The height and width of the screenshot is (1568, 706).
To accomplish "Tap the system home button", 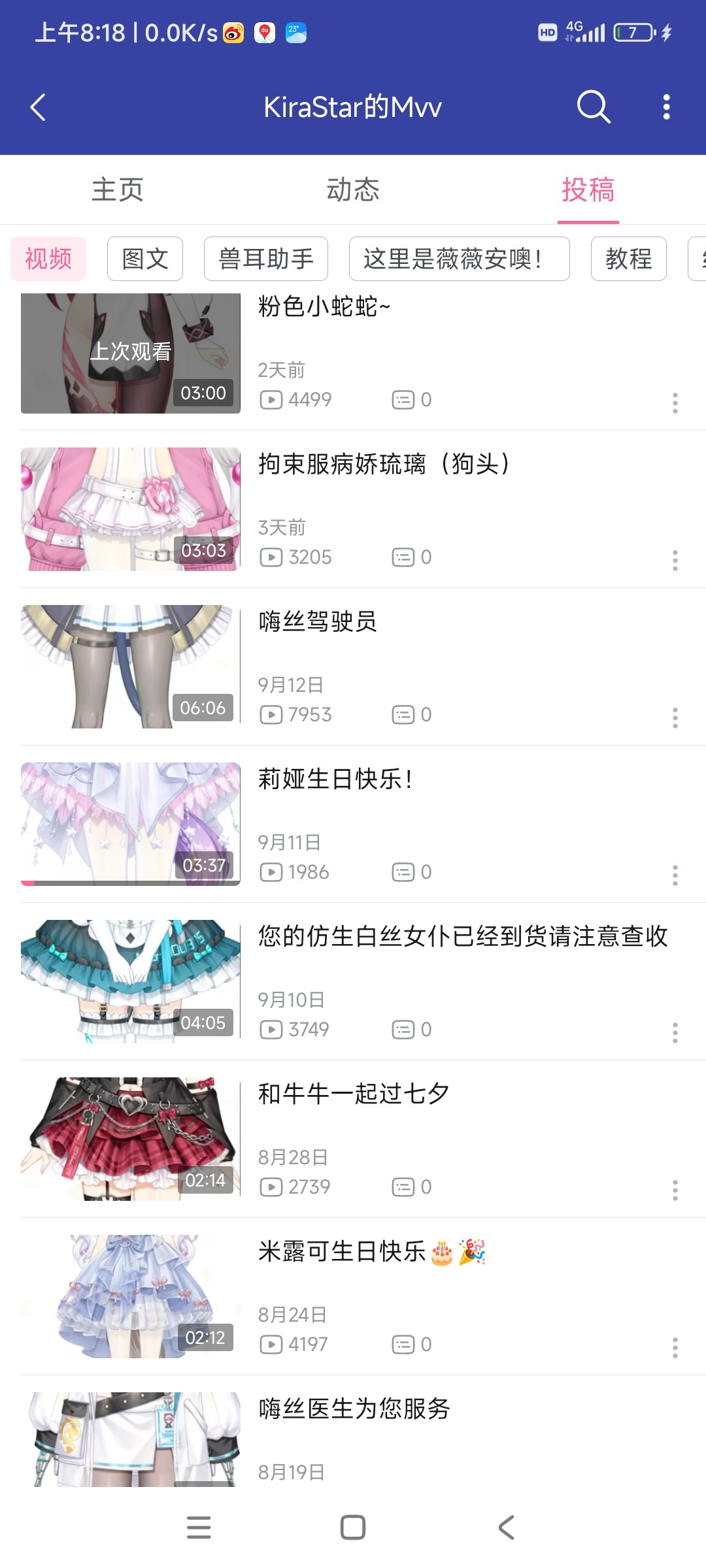I will coord(353,1527).
